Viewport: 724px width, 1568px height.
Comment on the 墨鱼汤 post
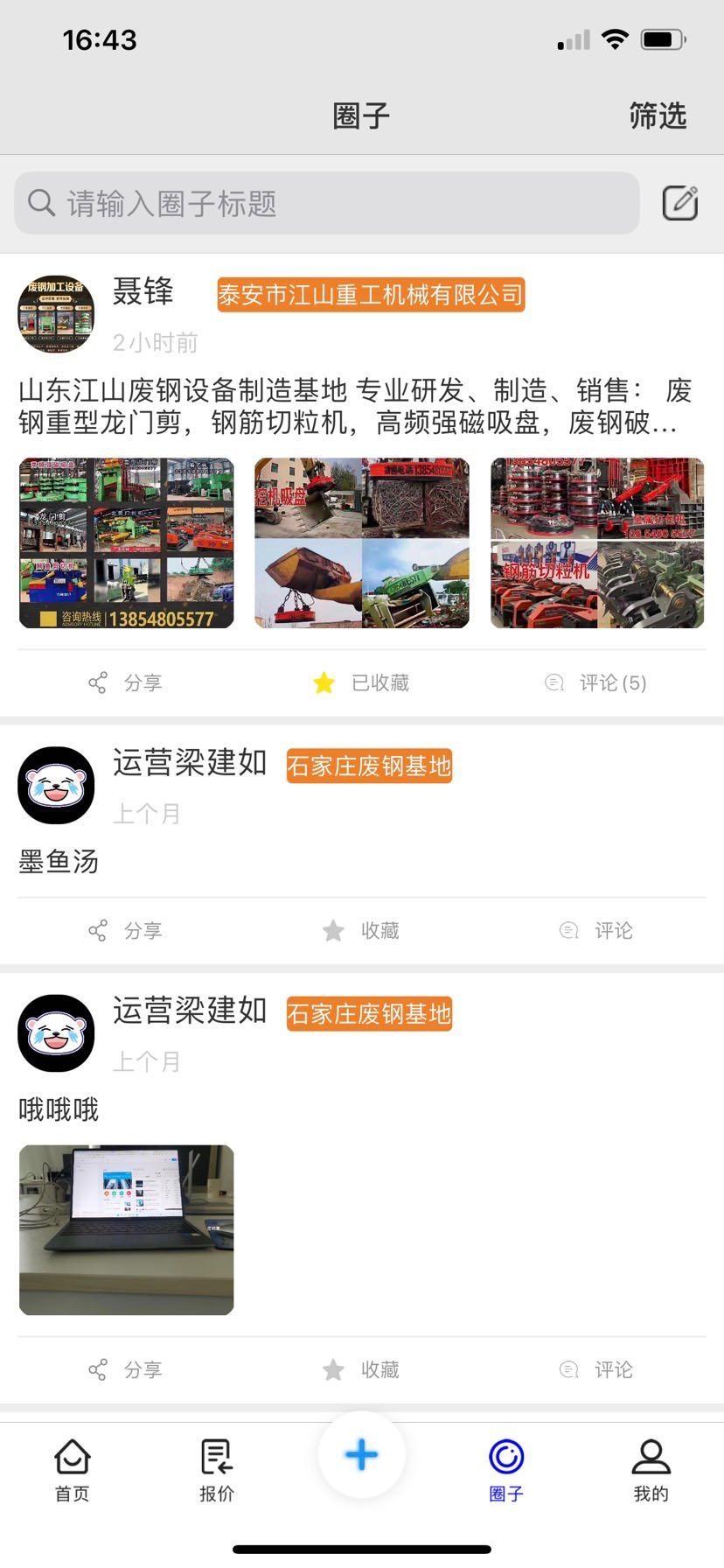[596, 930]
